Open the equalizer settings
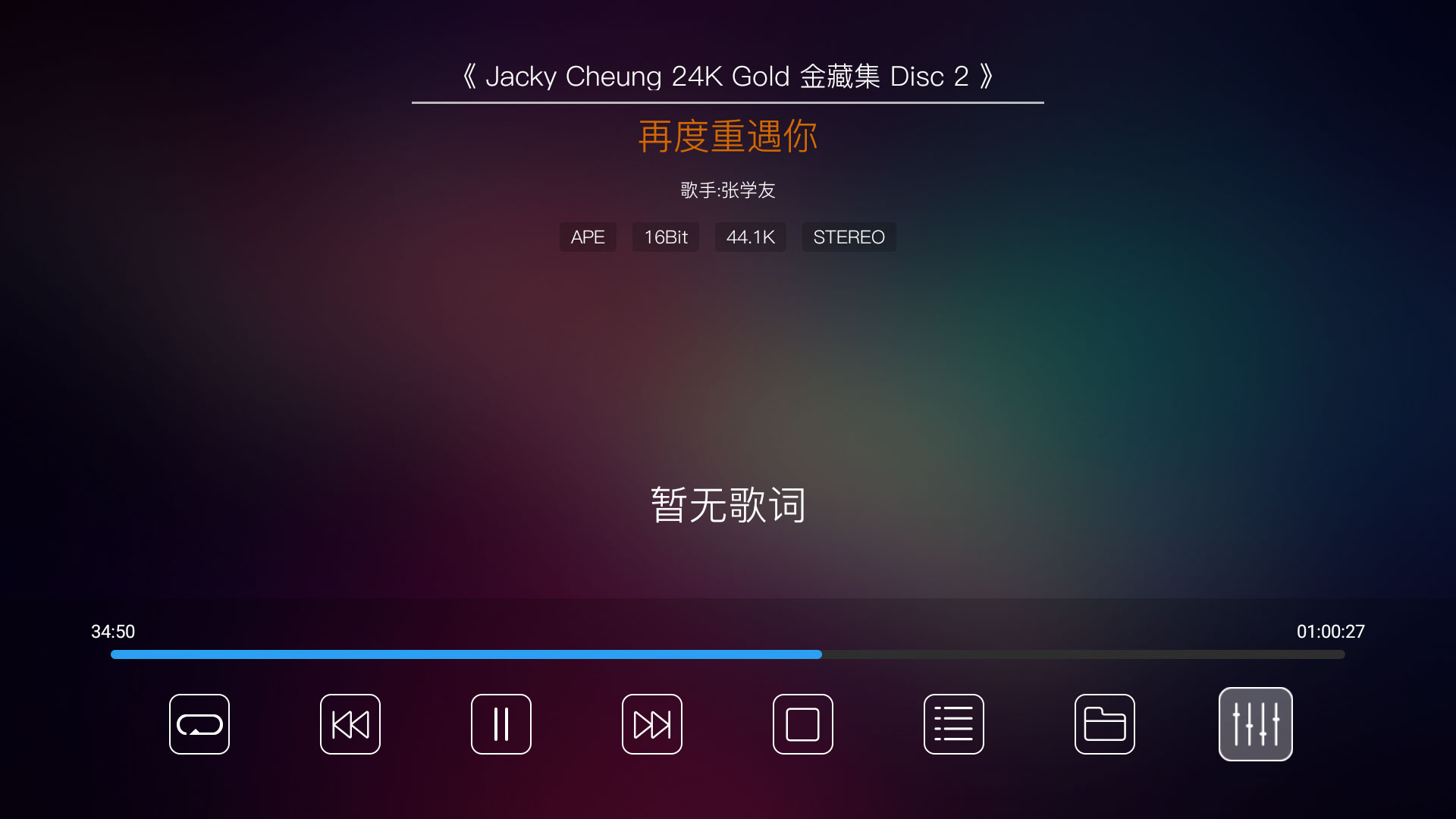The image size is (1456, 819). click(1255, 724)
